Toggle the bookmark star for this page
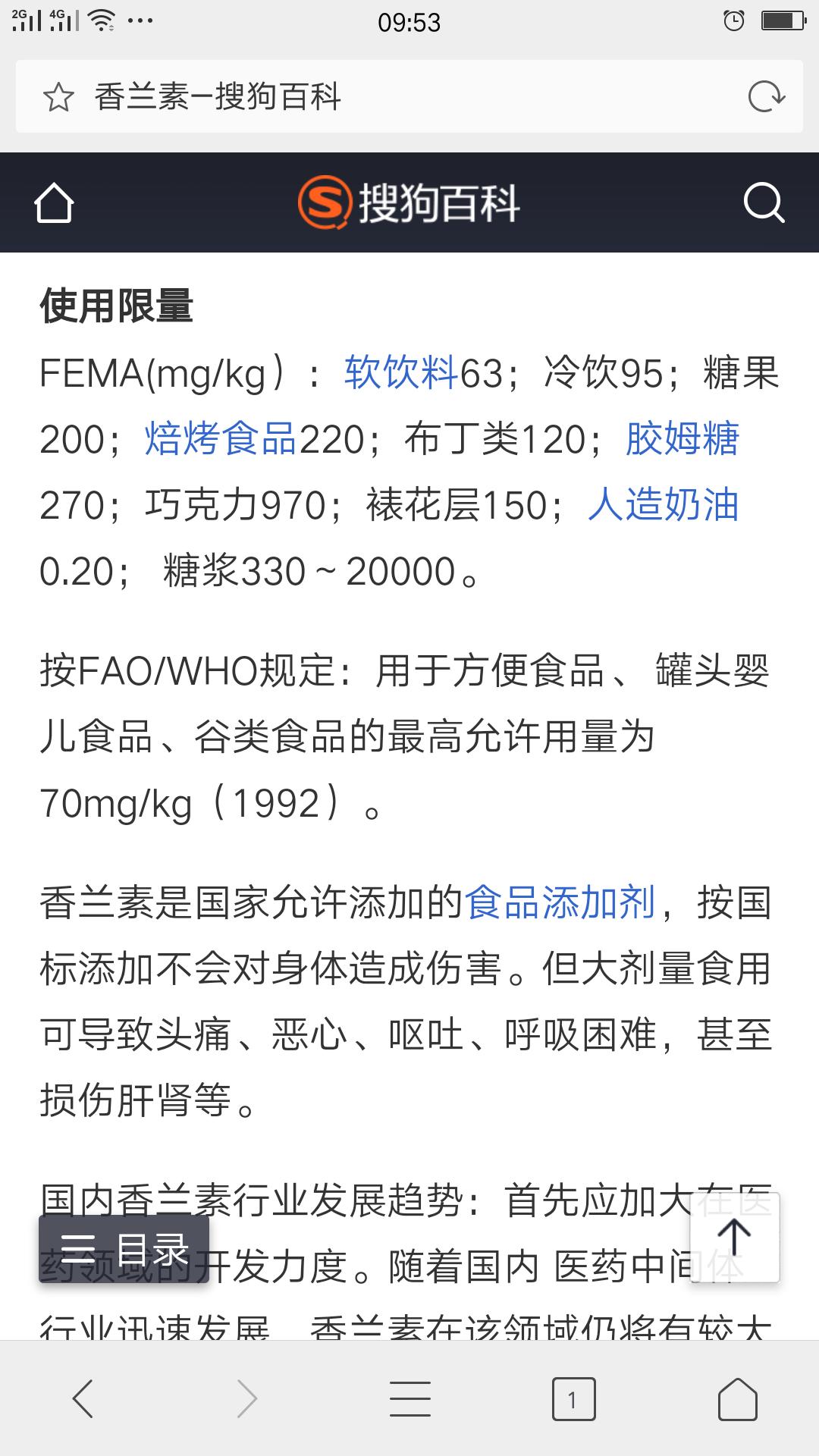Image resolution: width=819 pixels, height=1456 pixels. [58, 97]
